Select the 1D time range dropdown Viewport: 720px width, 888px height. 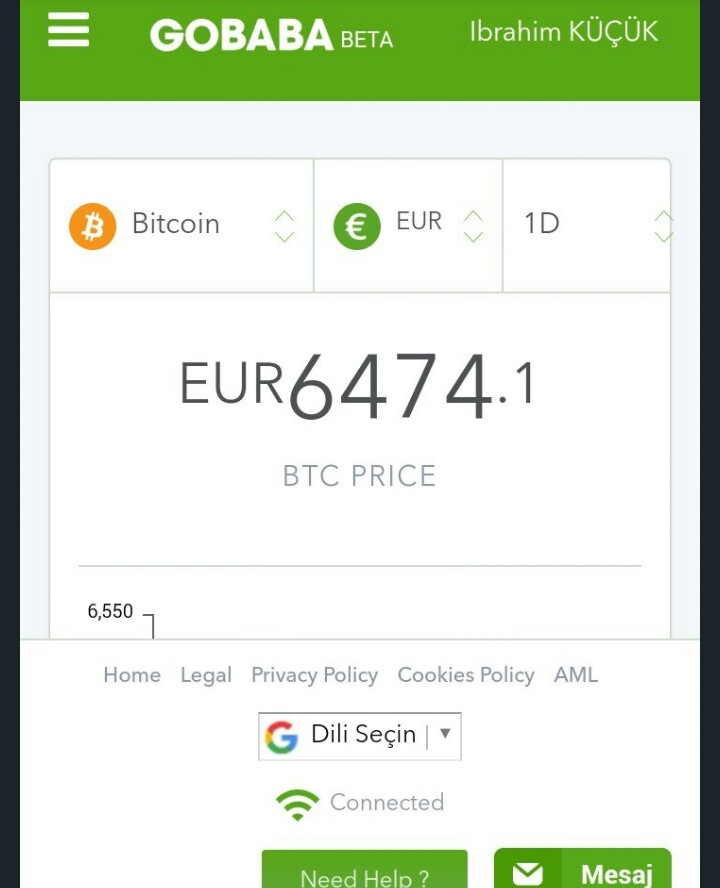coord(586,225)
